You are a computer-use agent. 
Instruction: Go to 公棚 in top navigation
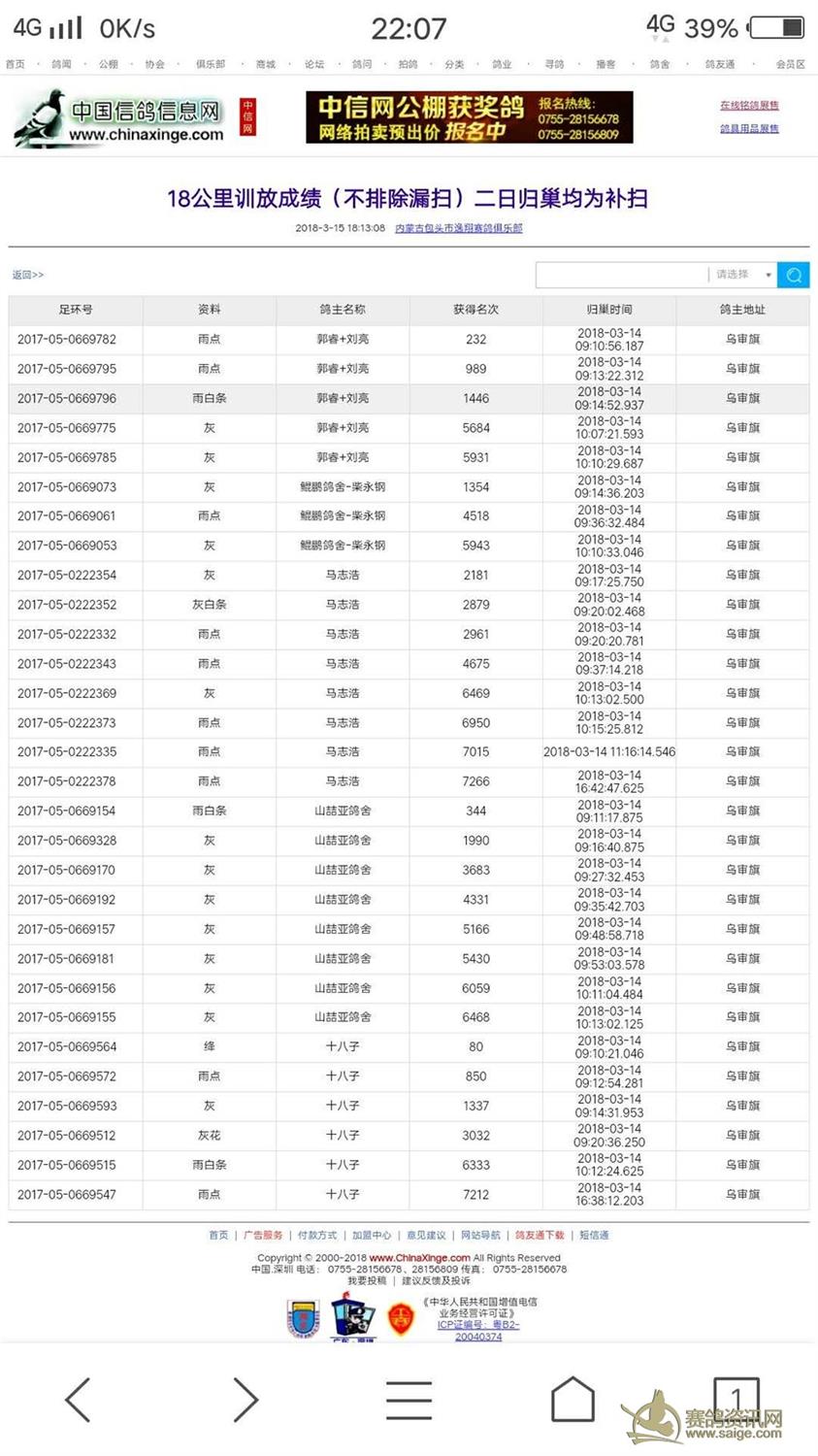tap(108, 64)
